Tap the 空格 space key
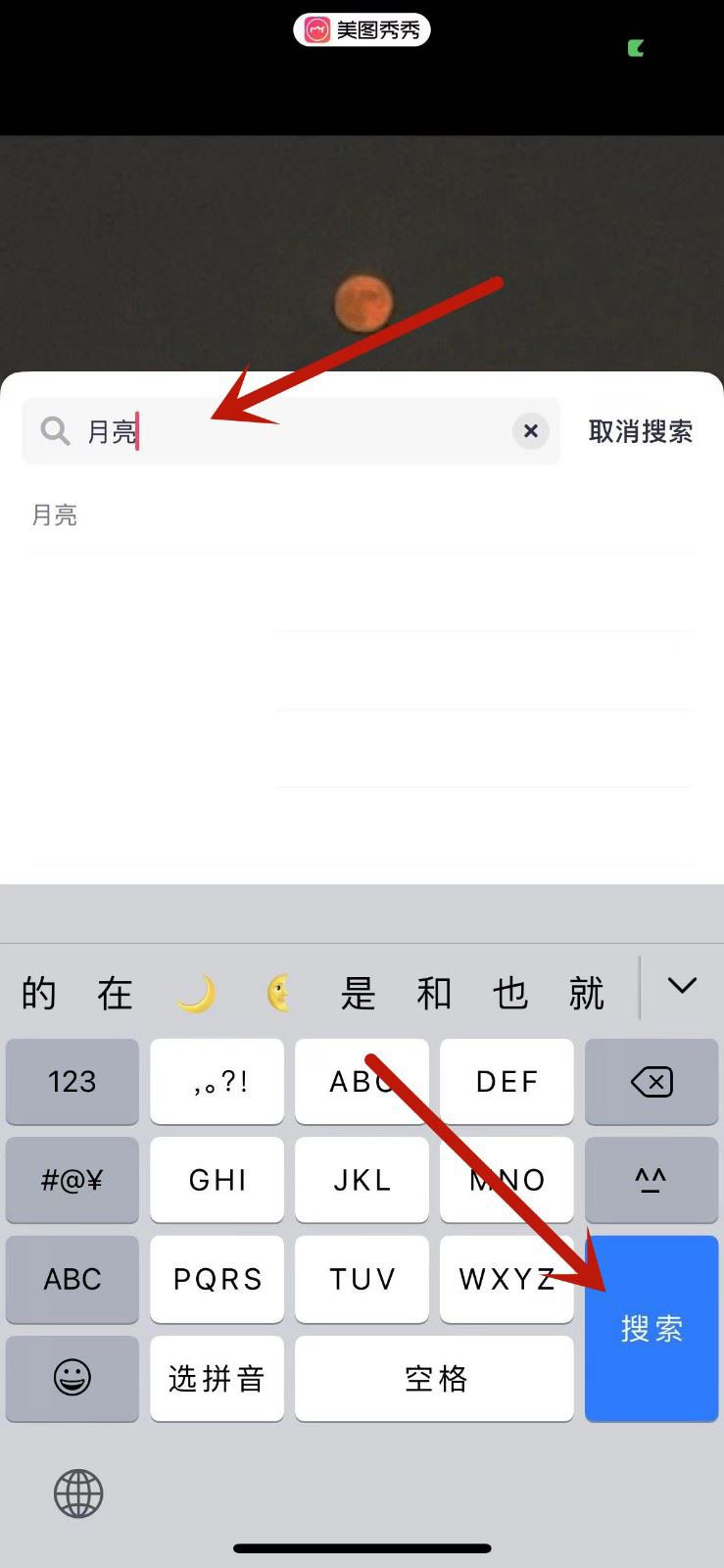 coord(435,1378)
